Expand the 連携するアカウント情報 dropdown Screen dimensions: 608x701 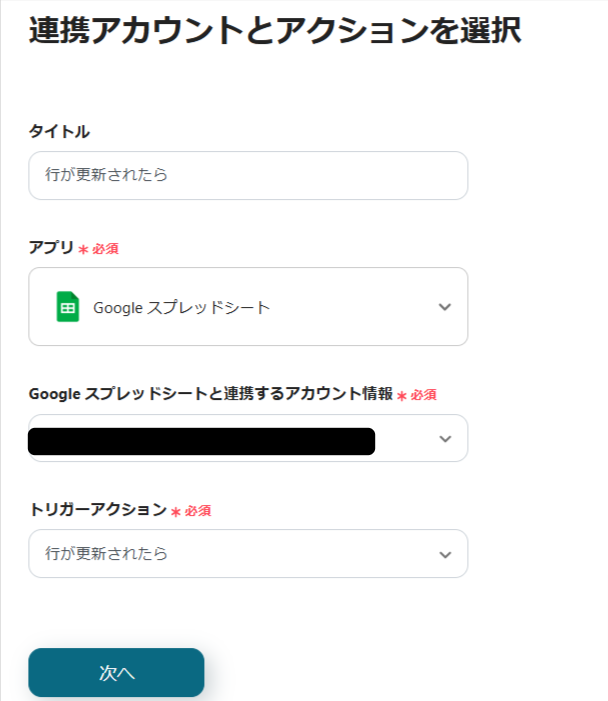pos(445,439)
